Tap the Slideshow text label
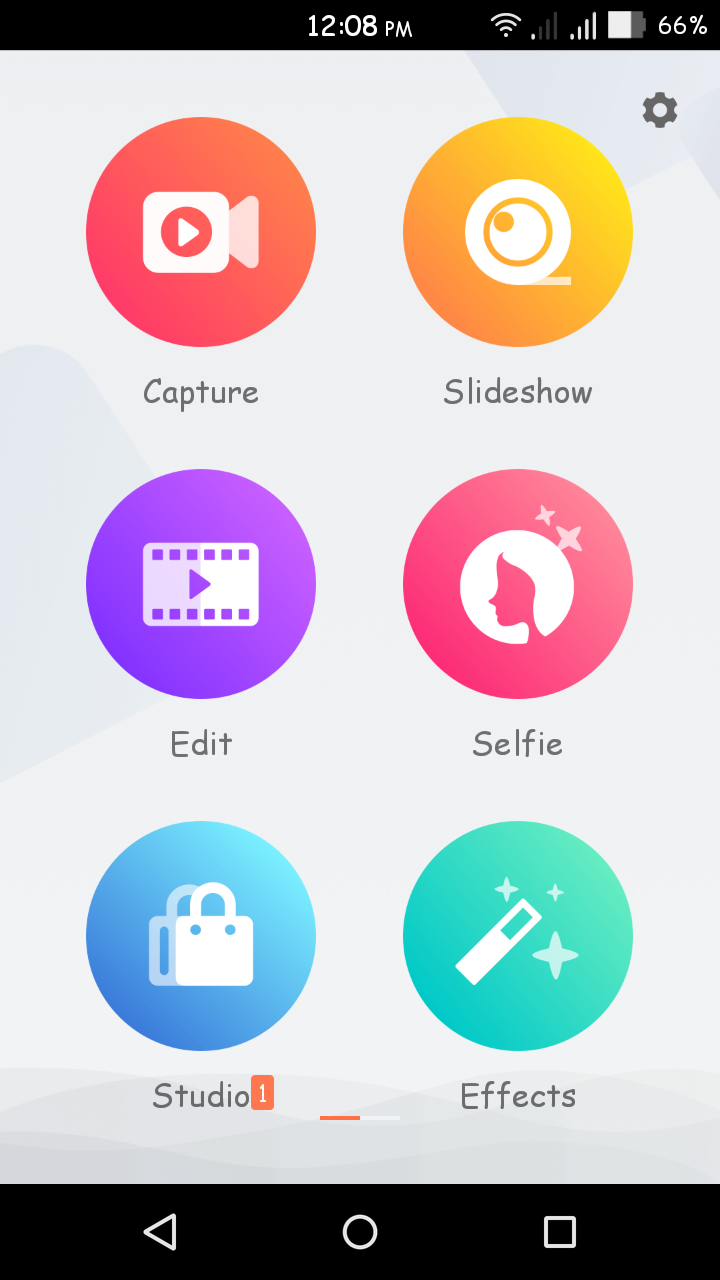 518,392
